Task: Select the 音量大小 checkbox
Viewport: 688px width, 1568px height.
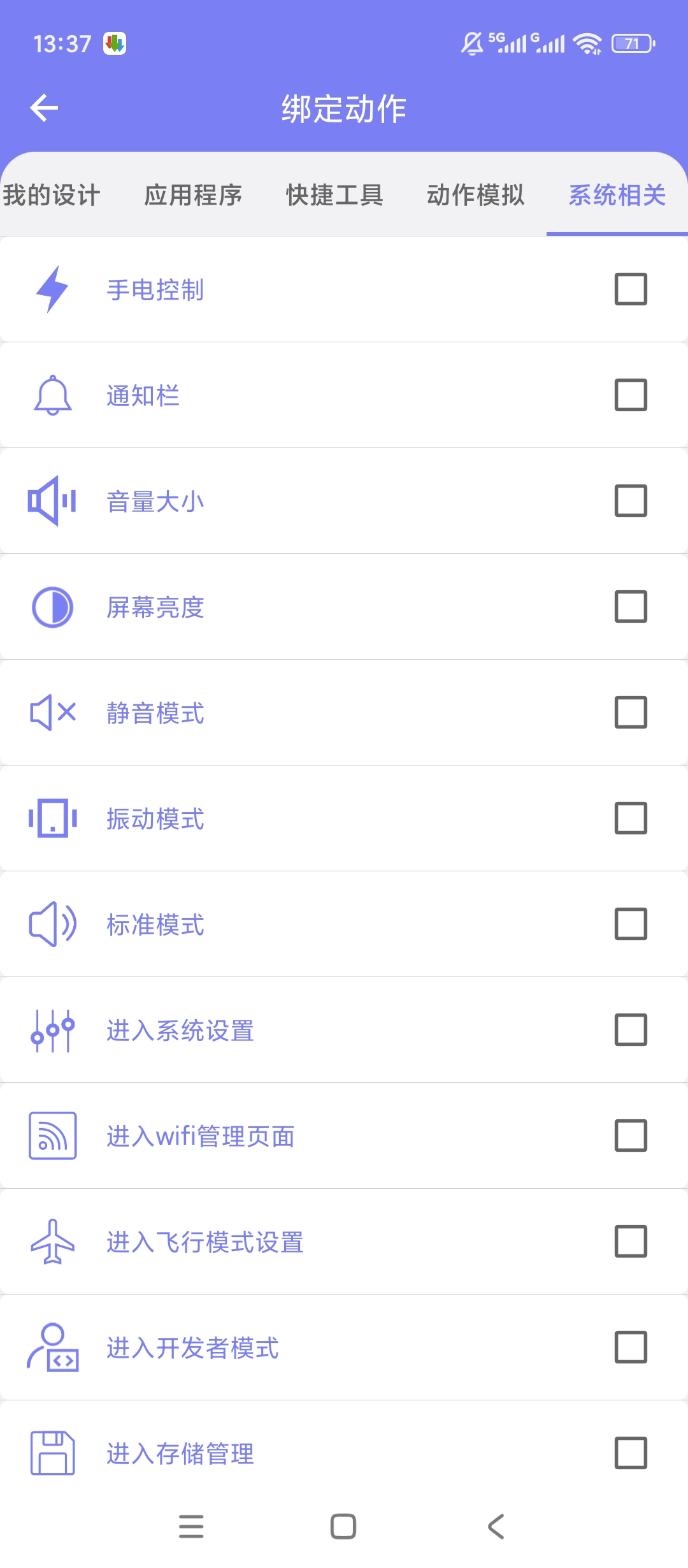Action: point(631,501)
